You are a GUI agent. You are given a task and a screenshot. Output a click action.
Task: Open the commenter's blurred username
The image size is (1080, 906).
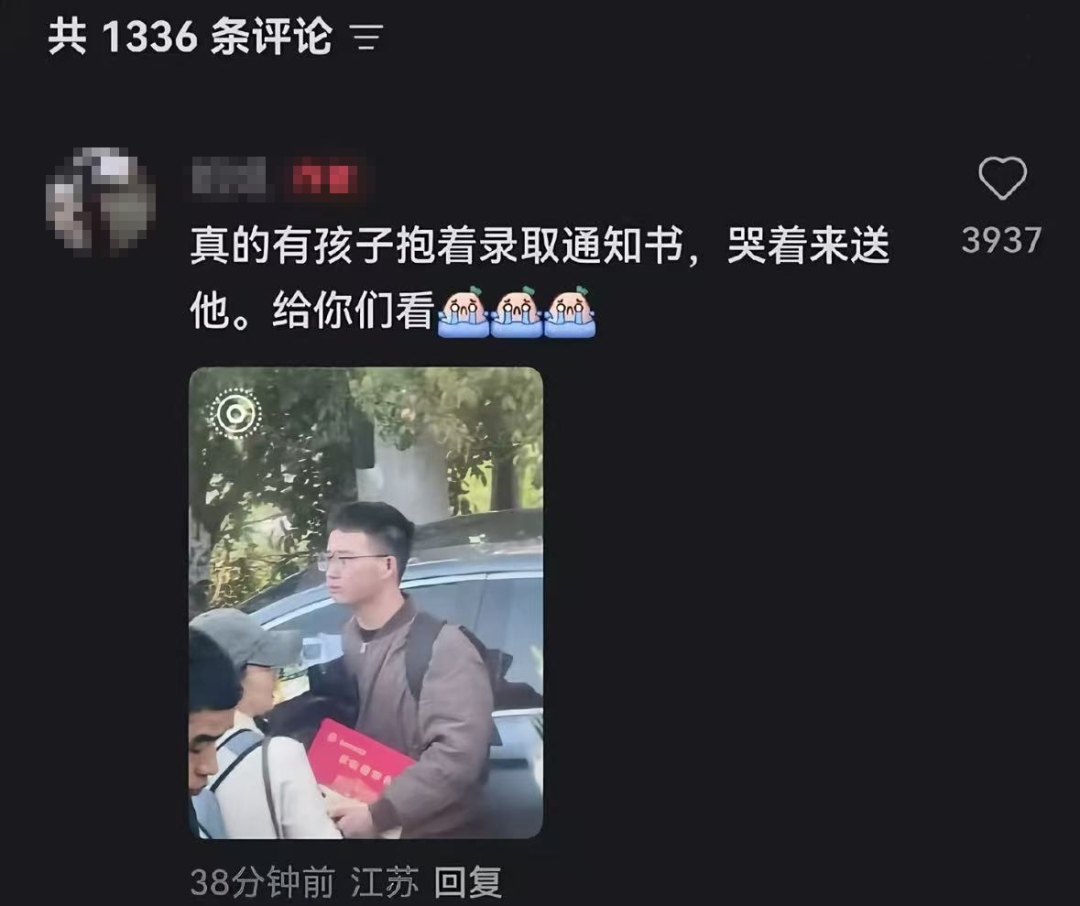tap(231, 178)
